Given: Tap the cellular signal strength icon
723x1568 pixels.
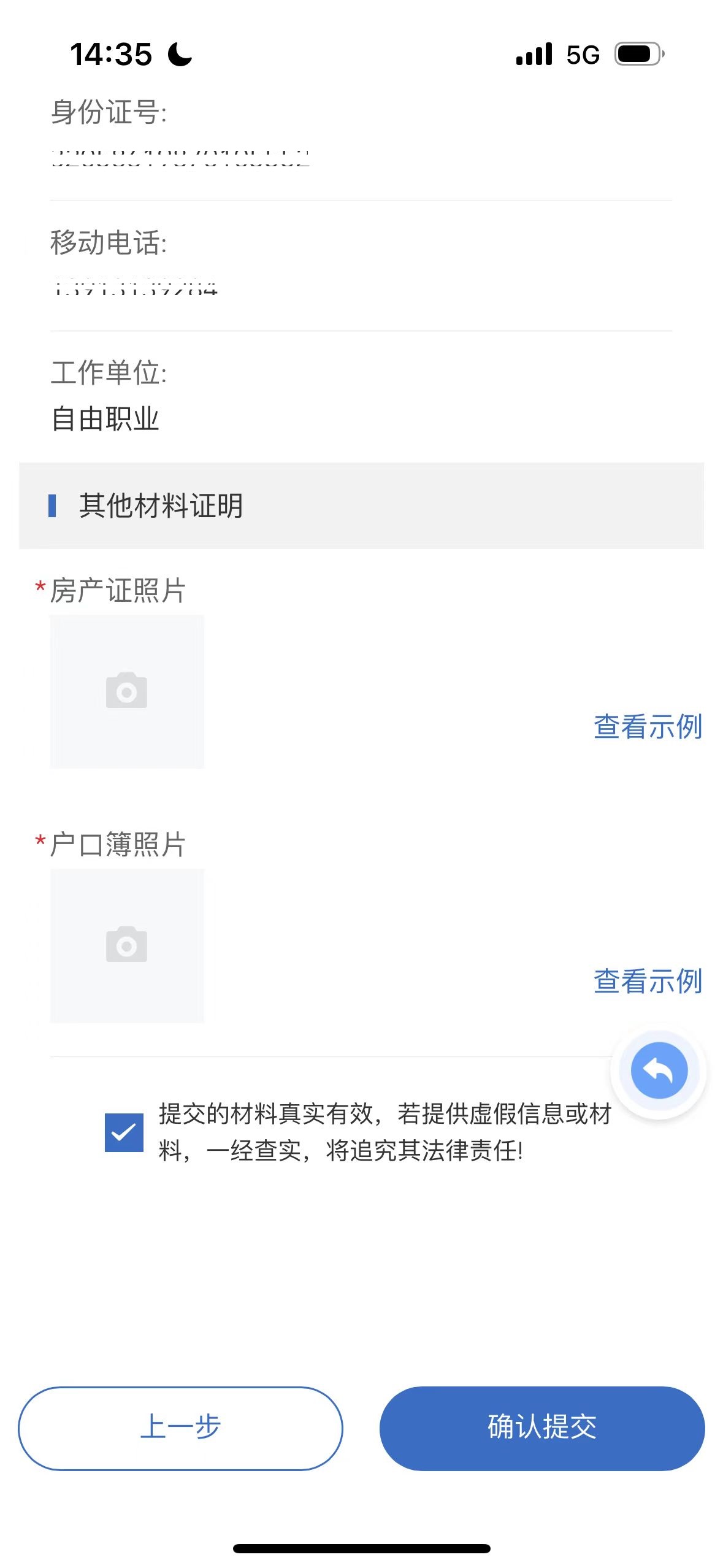Looking at the screenshot, I should (x=533, y=54).
